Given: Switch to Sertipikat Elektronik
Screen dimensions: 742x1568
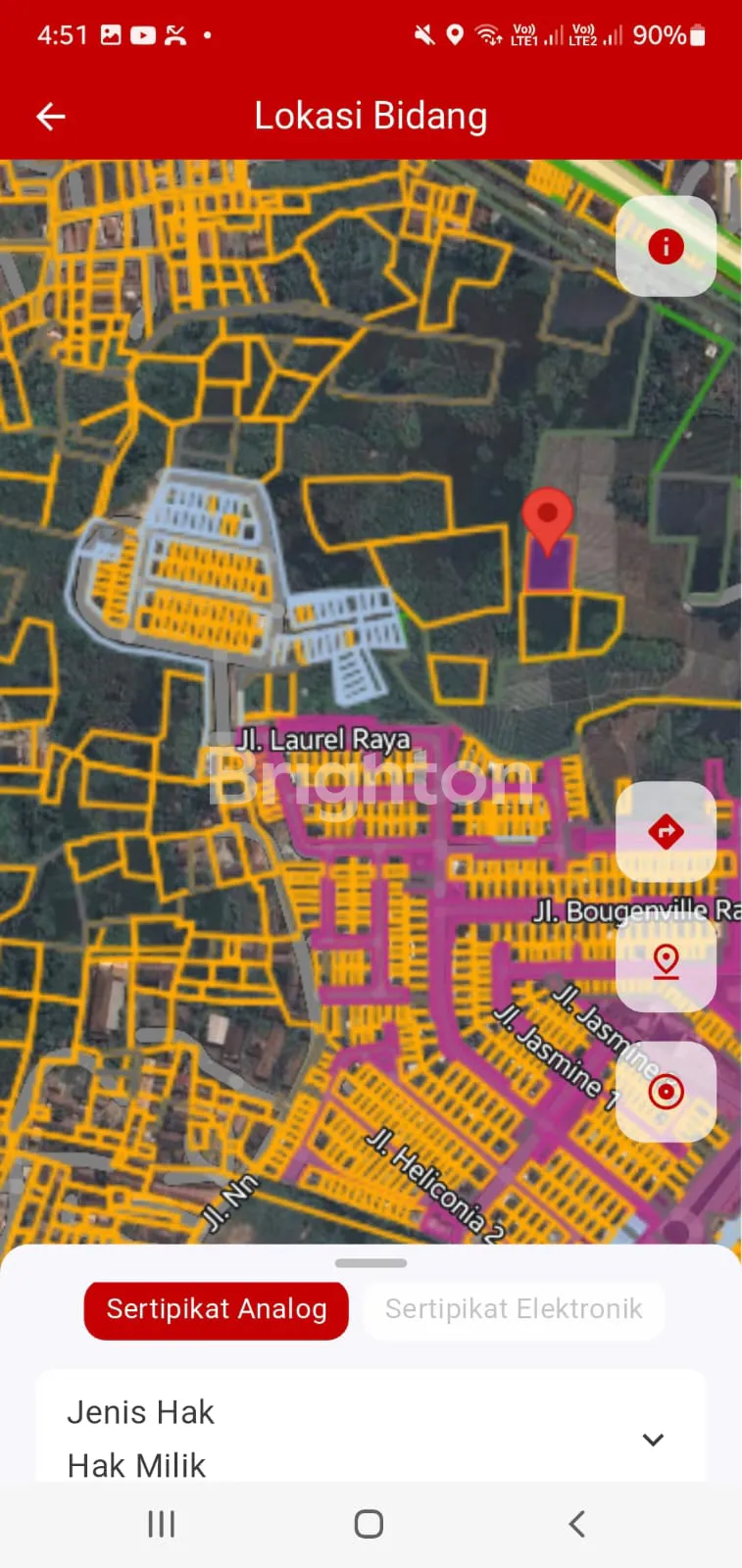Looking at the screenshot, I should [514, 1309].
